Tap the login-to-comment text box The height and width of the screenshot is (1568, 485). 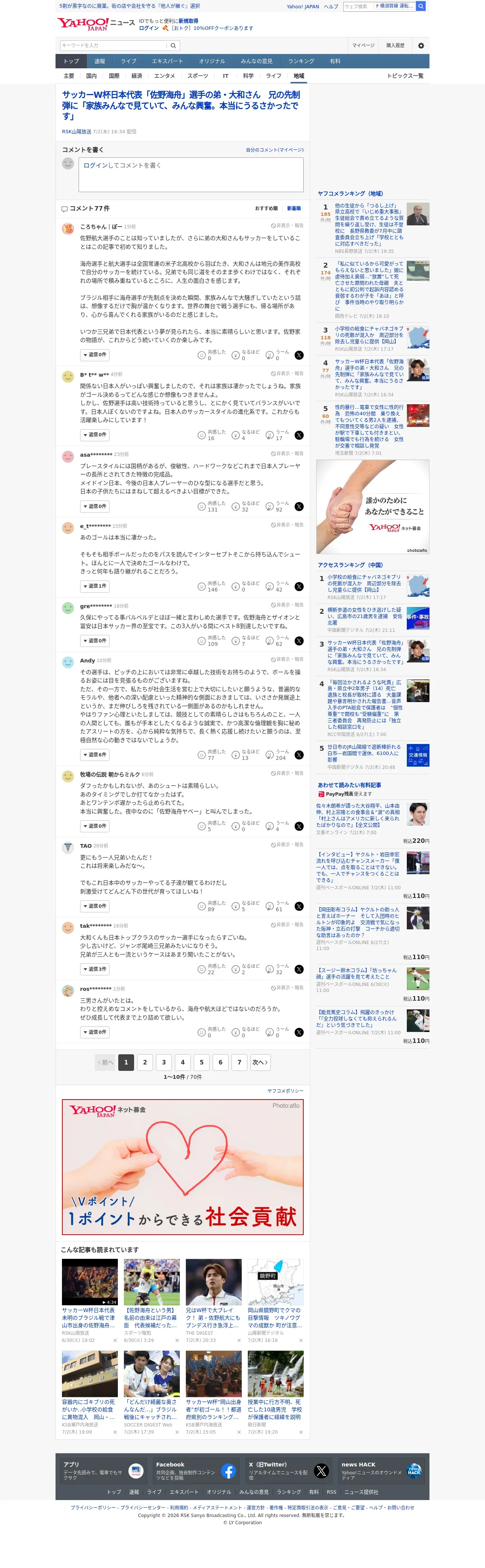tap(191, 175)
